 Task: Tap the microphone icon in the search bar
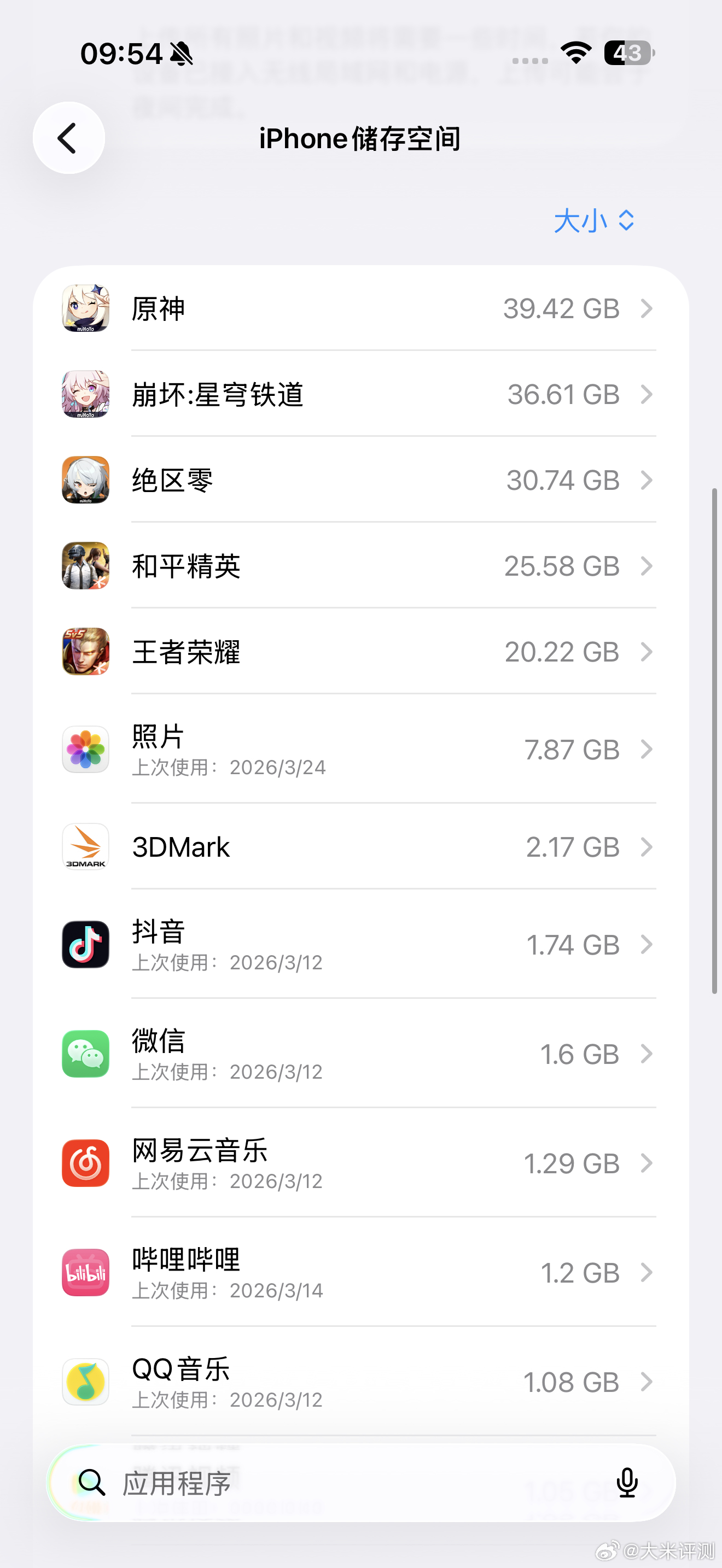click(627, 1483)
